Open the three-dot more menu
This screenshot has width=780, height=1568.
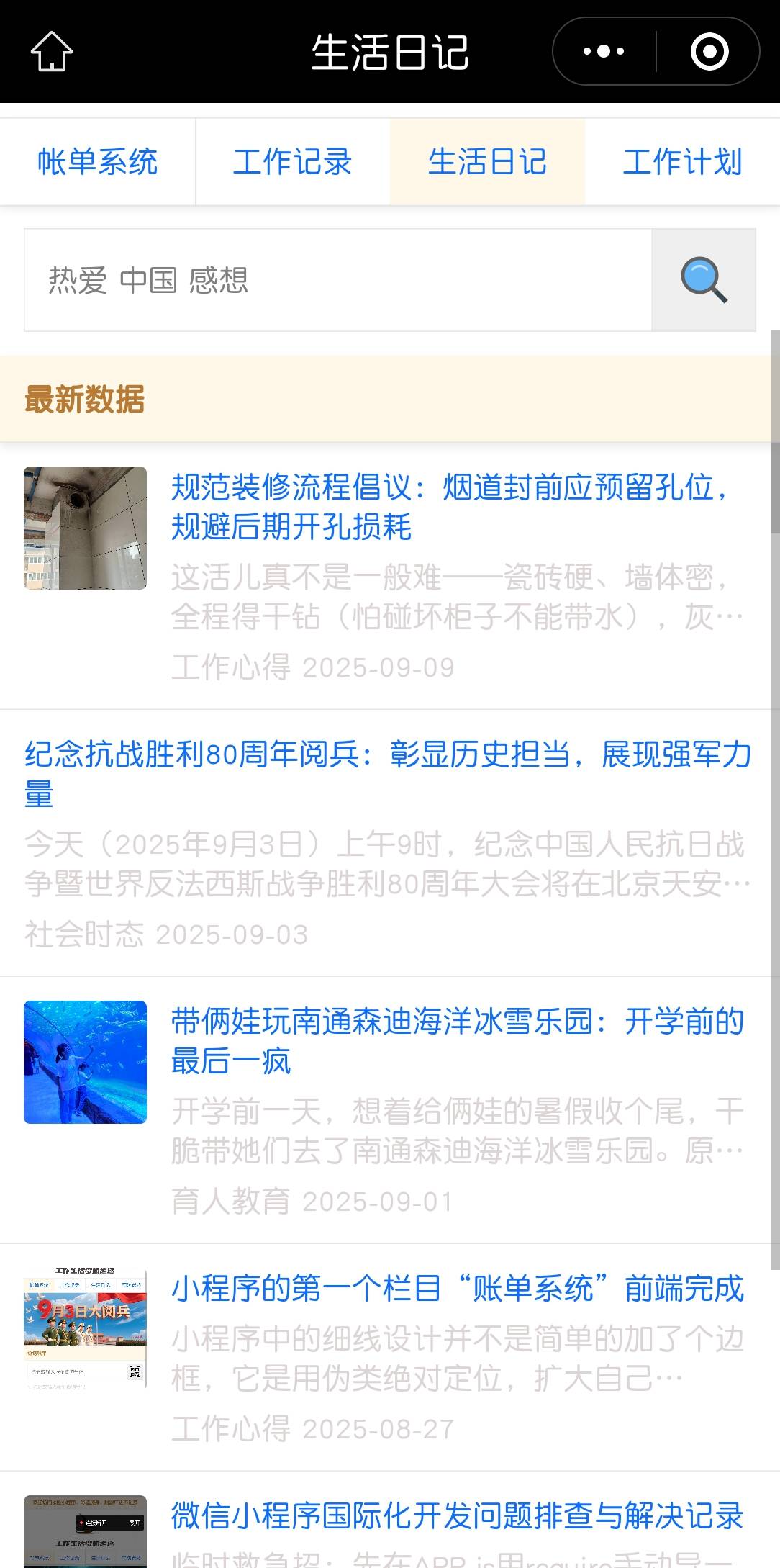pyautogui.click(x=604, y=52)
